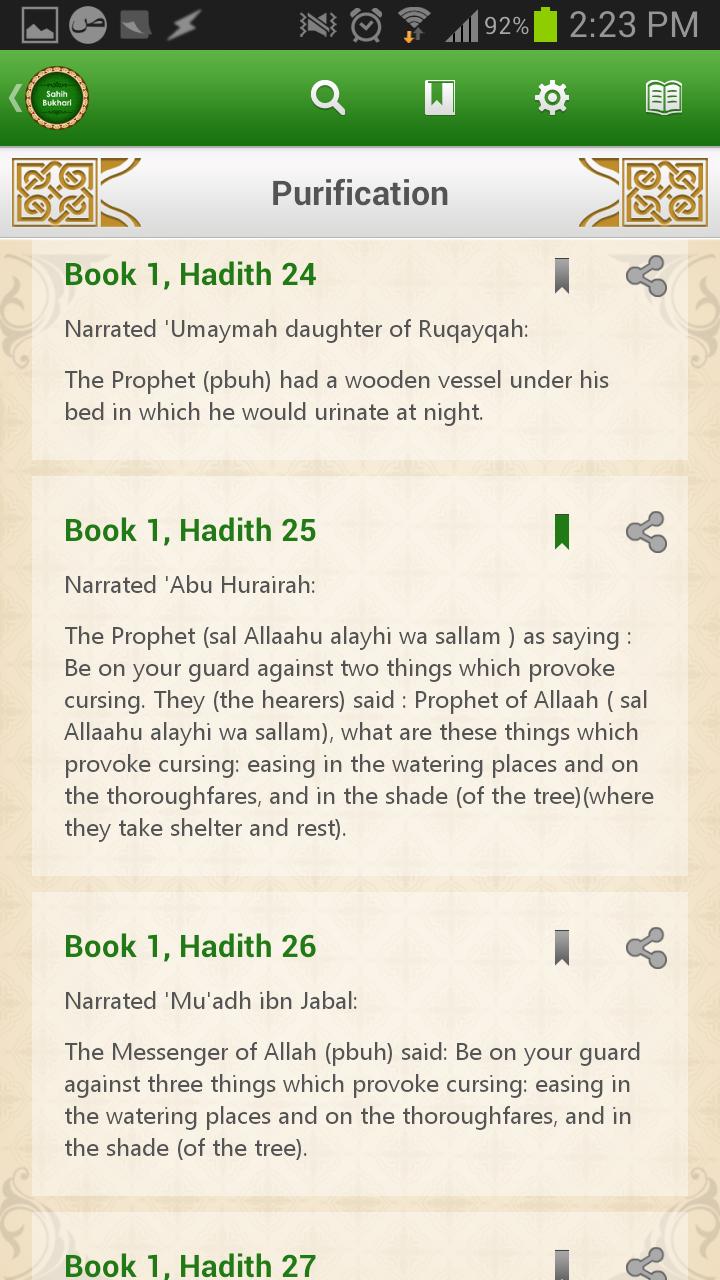The image size is (720, 1280).
Task: Open the book reading icon
Action: [664, 98]
